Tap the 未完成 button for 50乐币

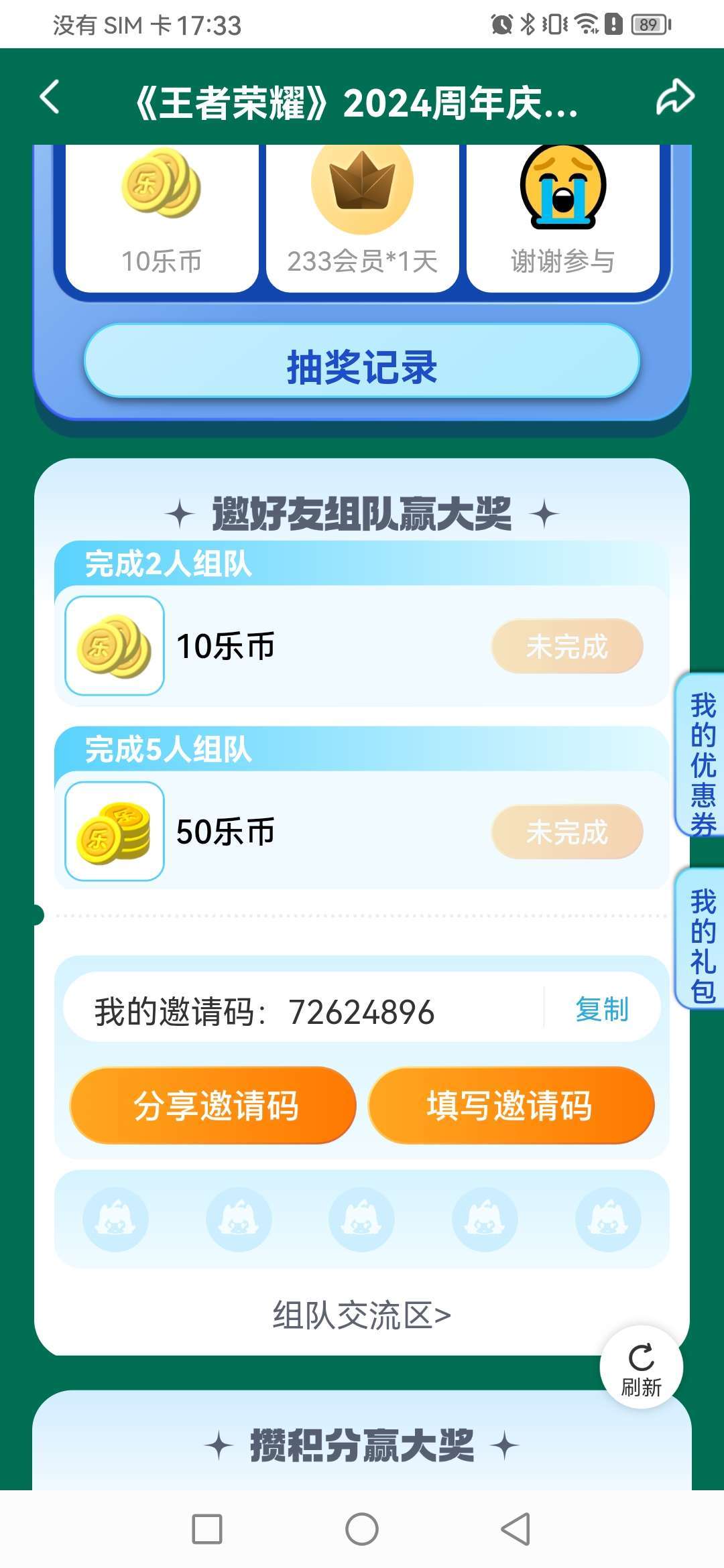click(567, 832)
